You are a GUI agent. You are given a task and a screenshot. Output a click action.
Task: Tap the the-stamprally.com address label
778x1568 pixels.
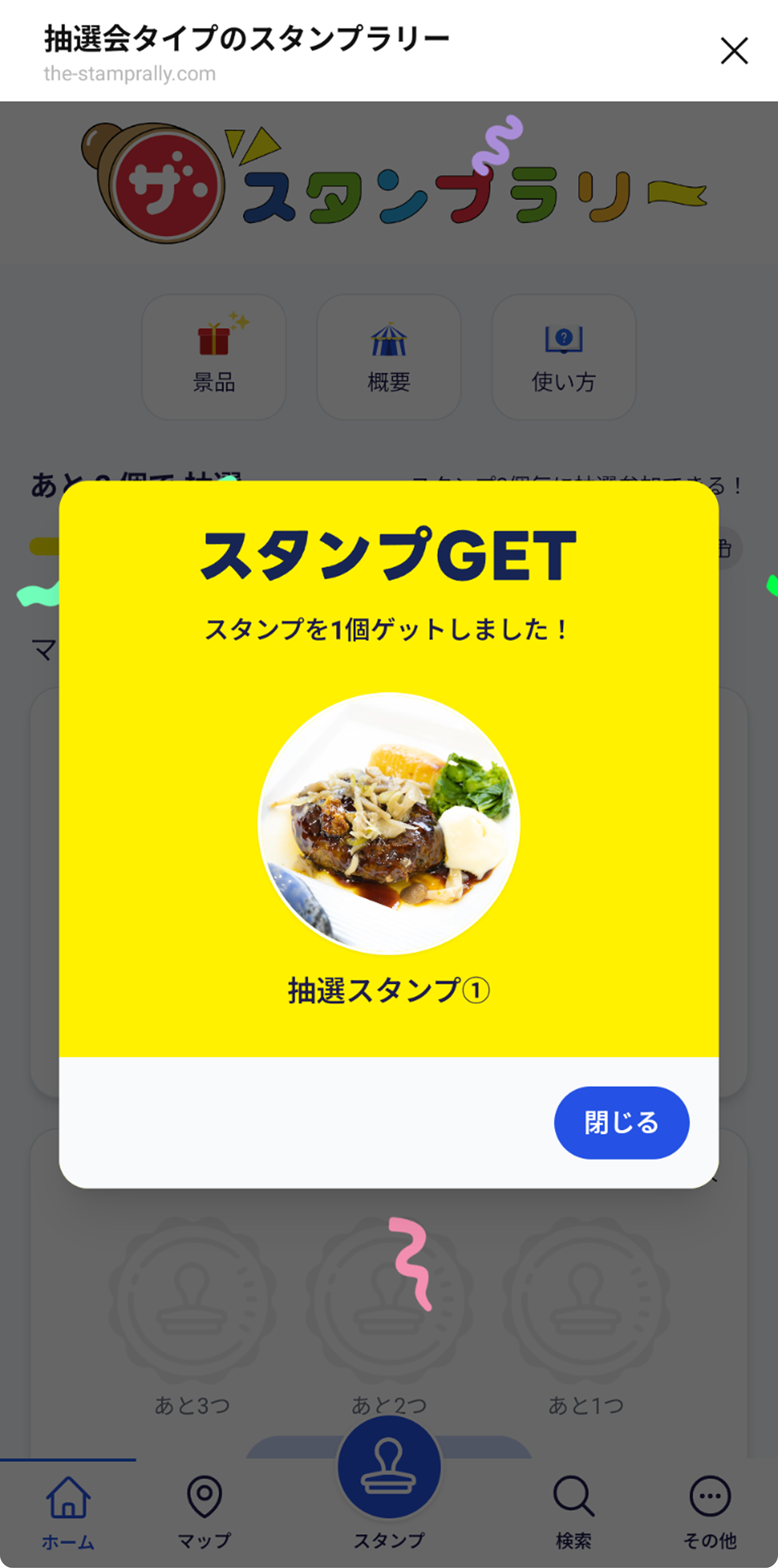(130, 73)
